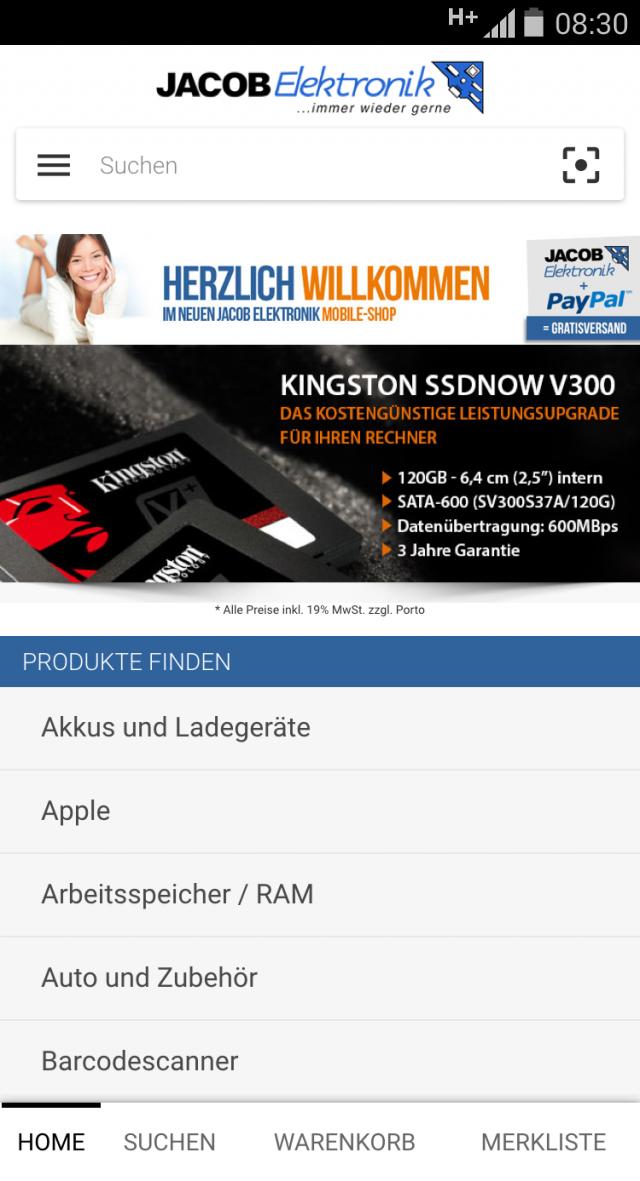Open the Herzlich Willkommen banner

(x=320, y=289)
